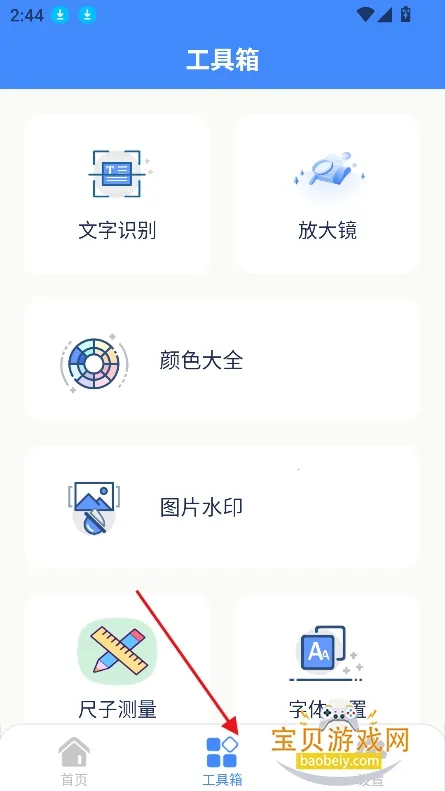Open the 图片水印 image watermark tool
The width and height of the screenshot is (445, 791).
(222, 506)
